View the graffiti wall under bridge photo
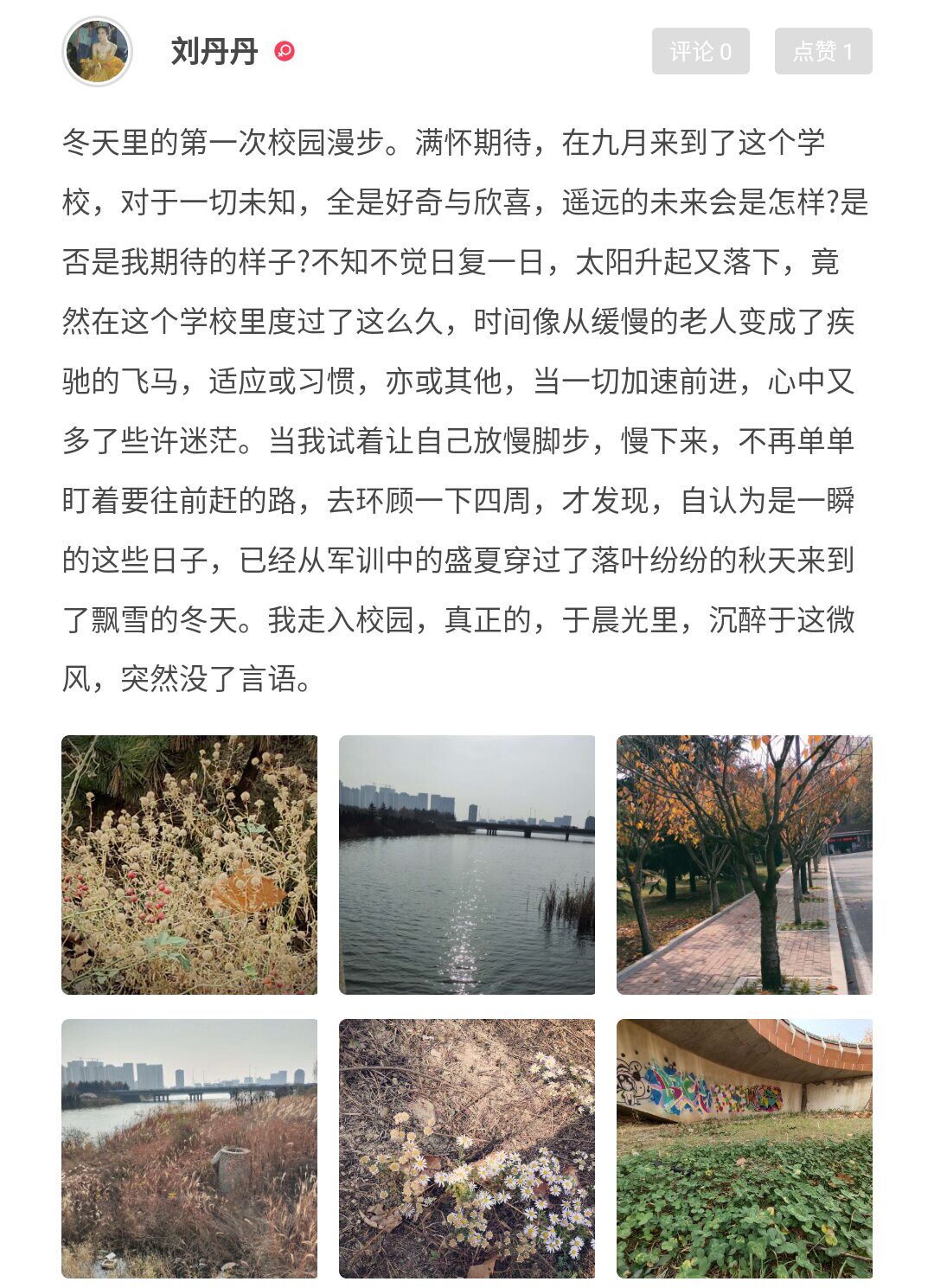Image resolution: width=934 pixels, height=1288 pixels. point(744,1148)
